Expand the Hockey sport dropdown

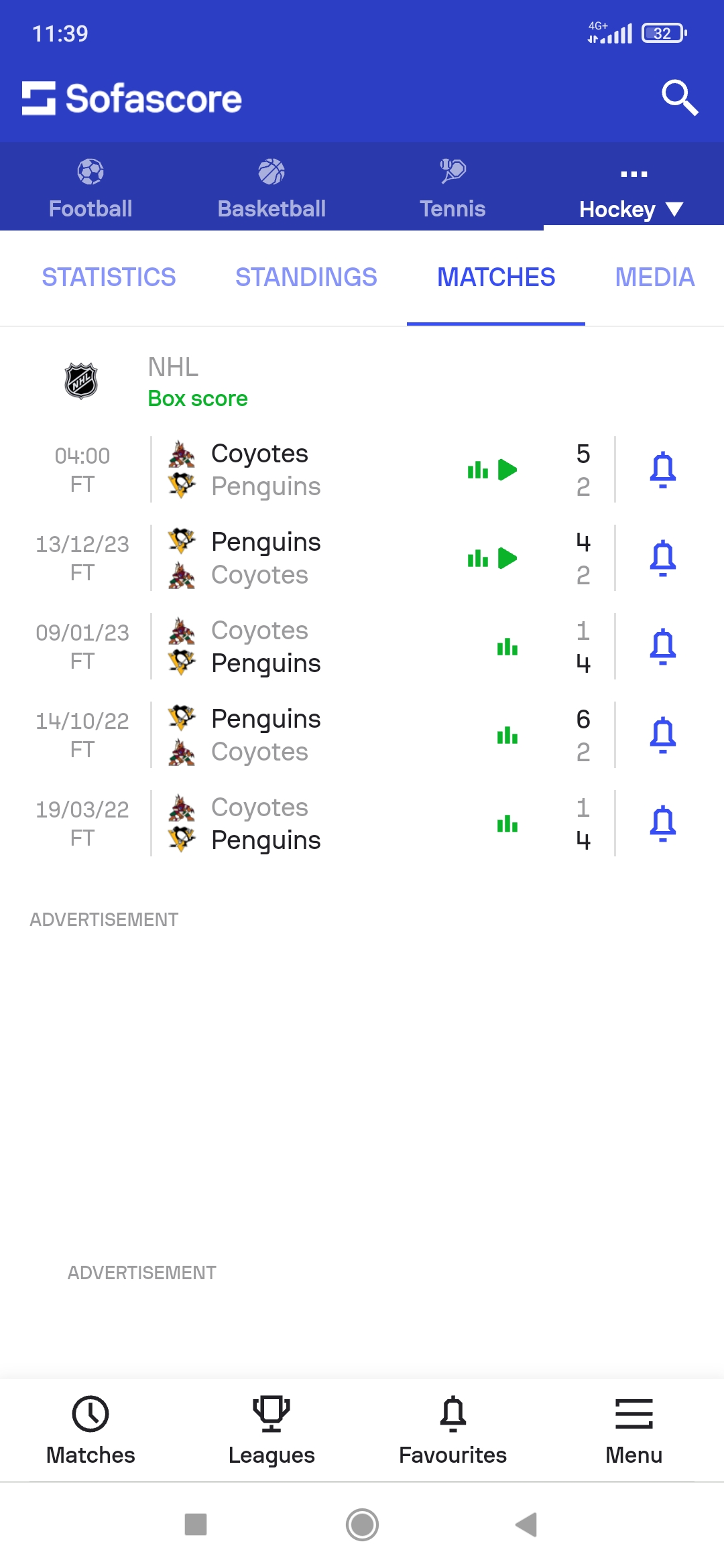633,189
